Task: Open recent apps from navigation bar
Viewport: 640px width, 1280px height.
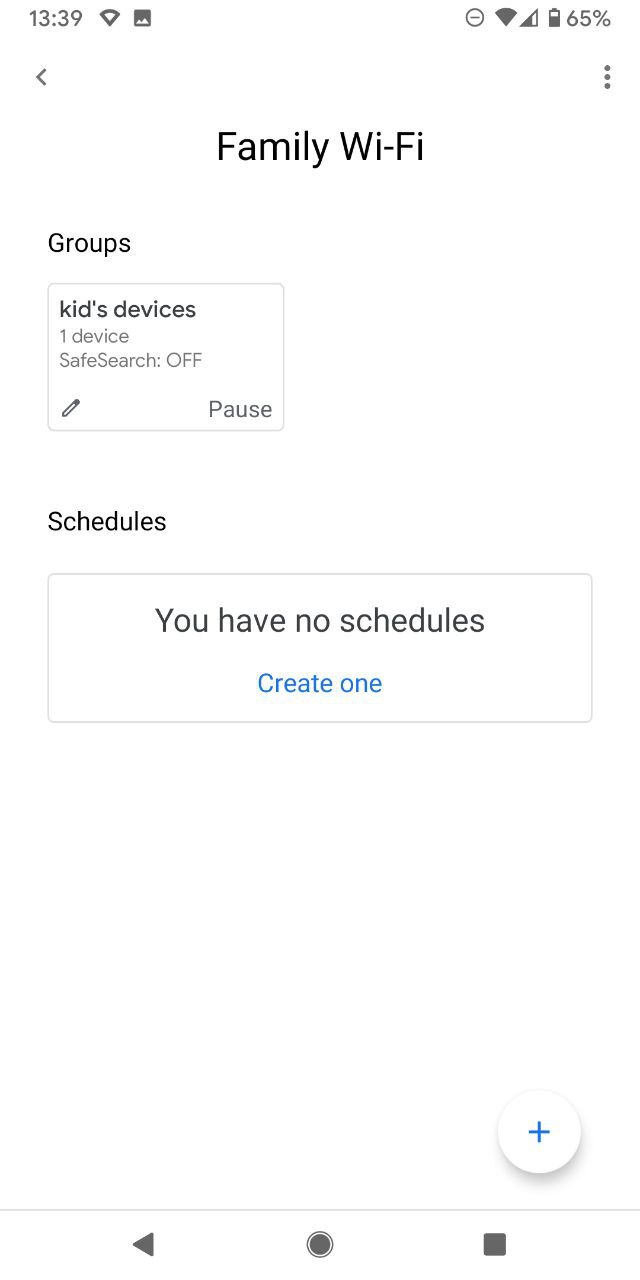Action: [x=495, y=1244]
